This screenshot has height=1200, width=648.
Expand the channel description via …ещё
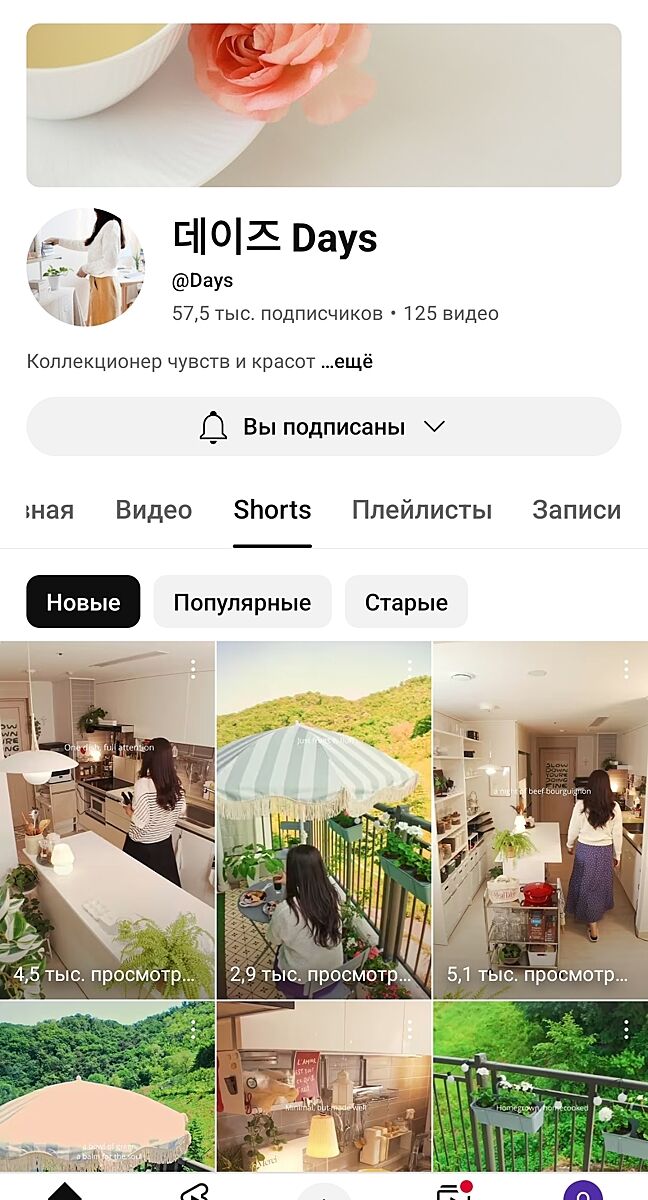(347, 362)
